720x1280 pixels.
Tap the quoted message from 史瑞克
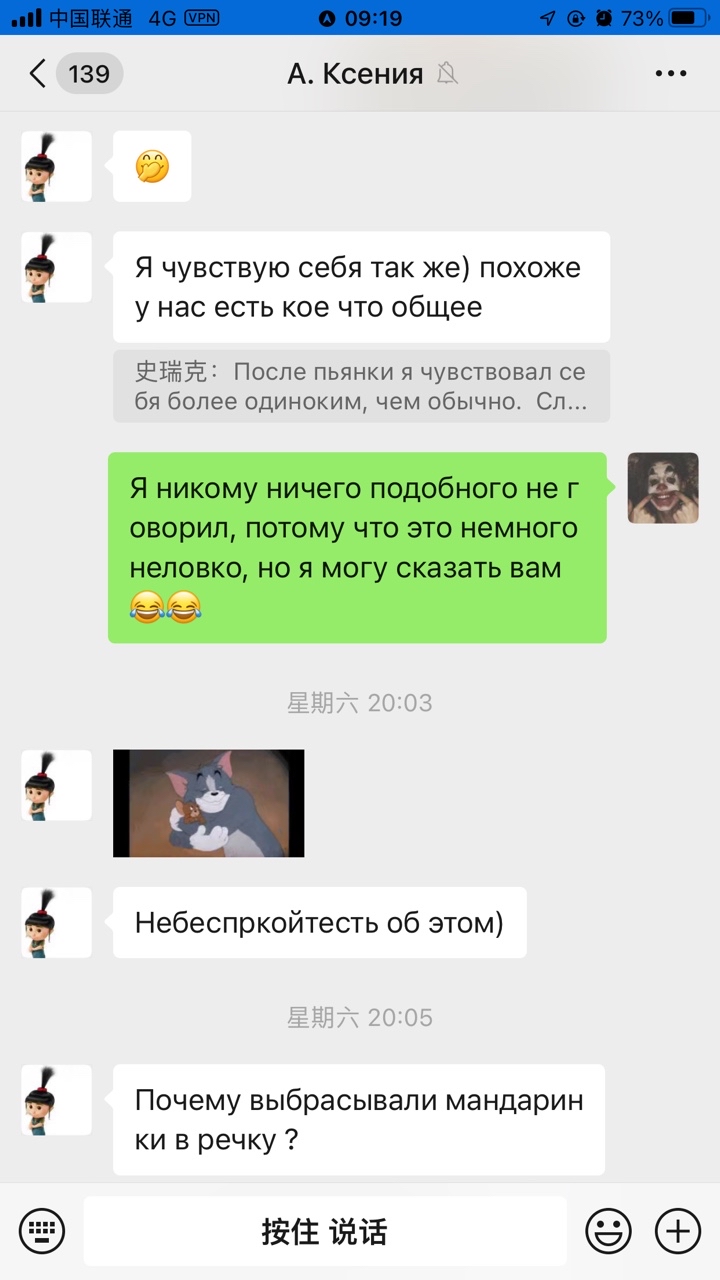[x=361, y=386]
